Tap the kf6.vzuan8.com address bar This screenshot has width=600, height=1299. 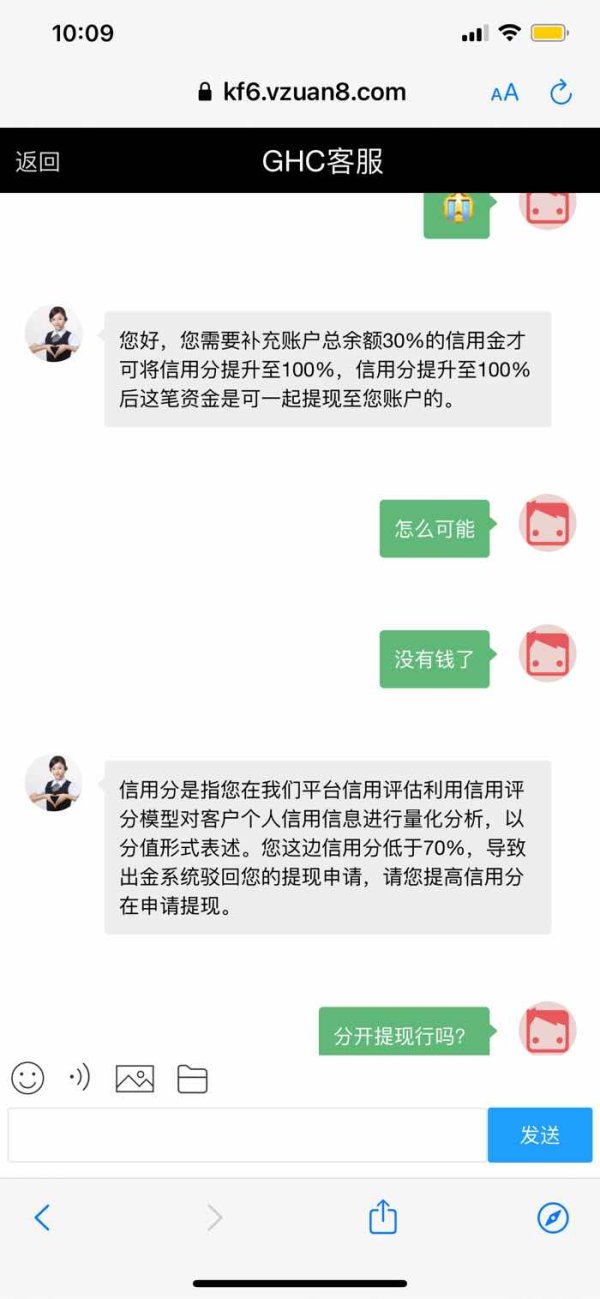click(302, 93)
